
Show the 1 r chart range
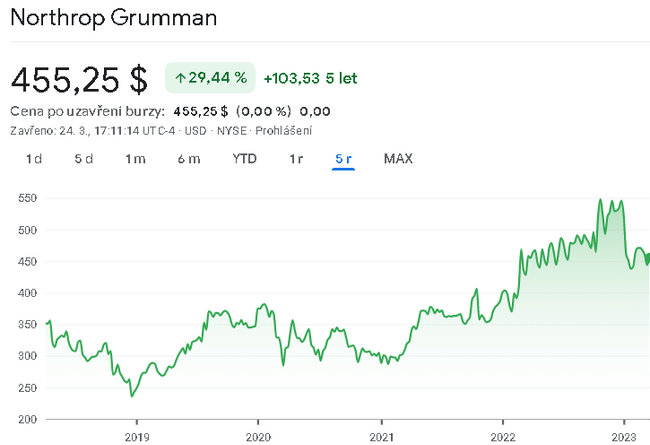[296, 159]
